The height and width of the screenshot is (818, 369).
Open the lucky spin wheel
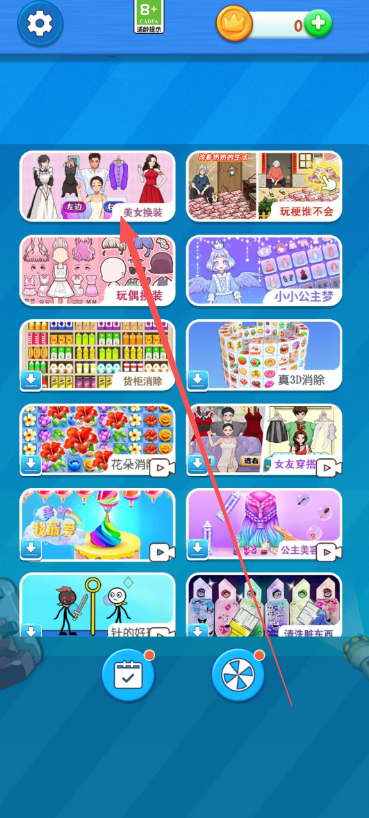(238, 676)
